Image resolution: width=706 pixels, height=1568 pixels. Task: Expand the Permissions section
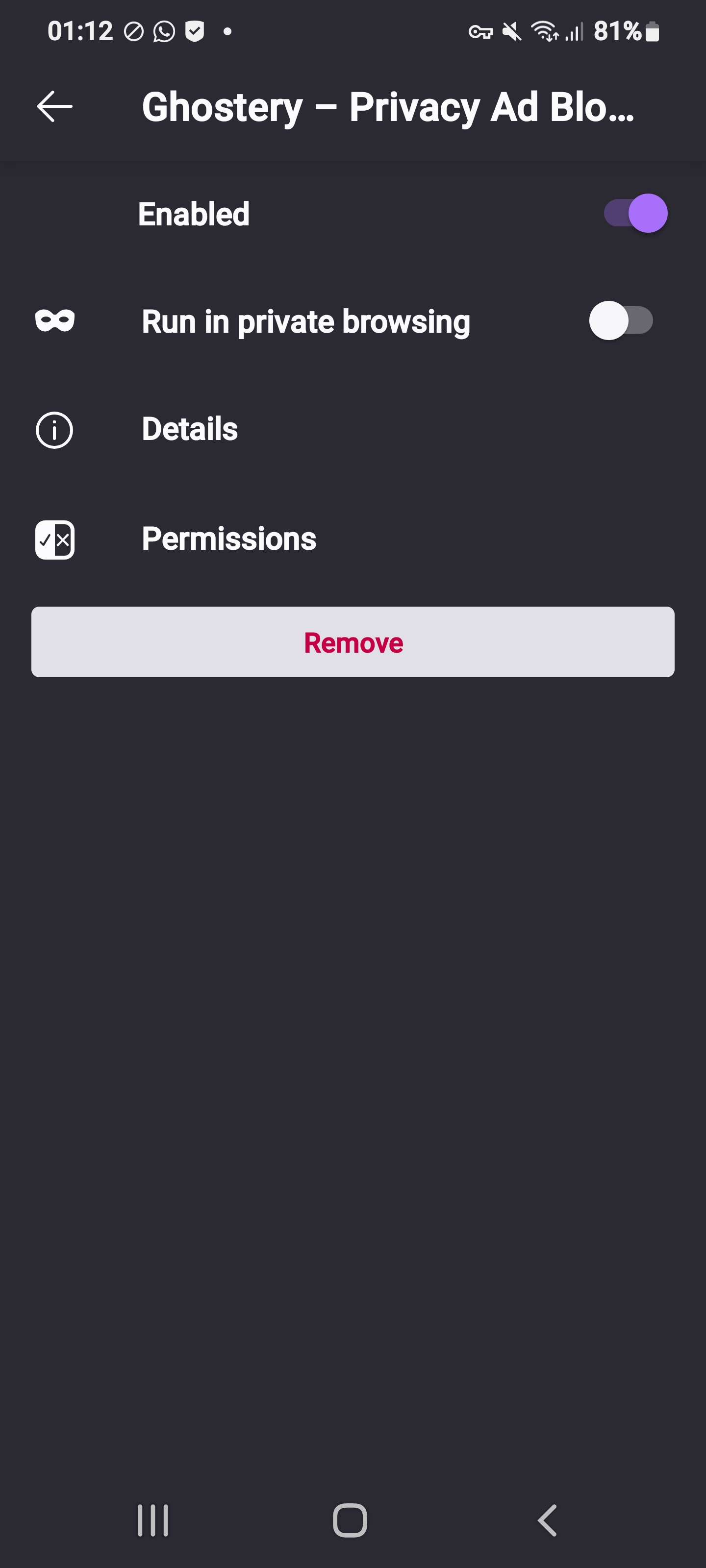point(228,539)
